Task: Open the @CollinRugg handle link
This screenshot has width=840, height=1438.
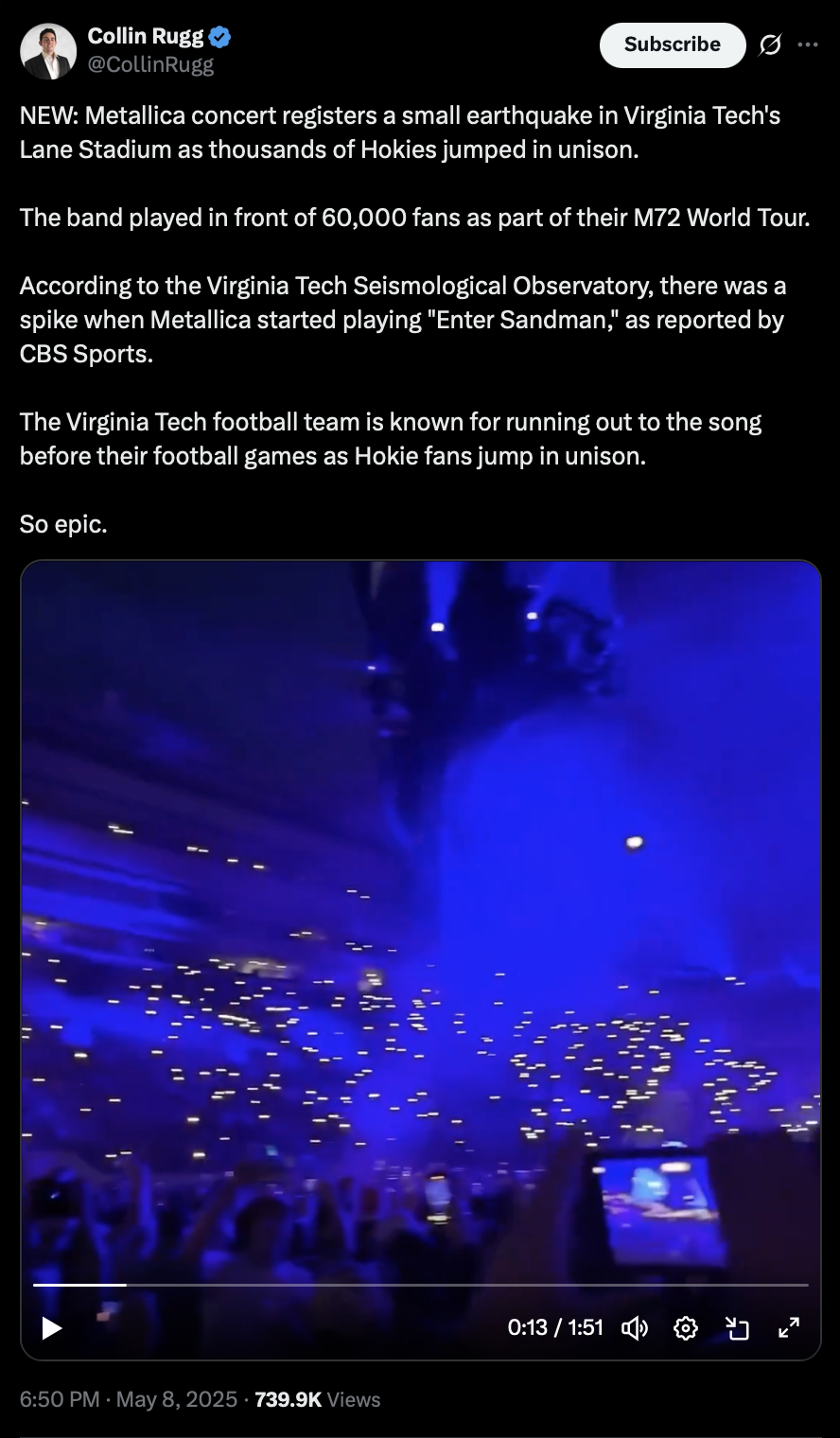Action: [x=150, y=64]
